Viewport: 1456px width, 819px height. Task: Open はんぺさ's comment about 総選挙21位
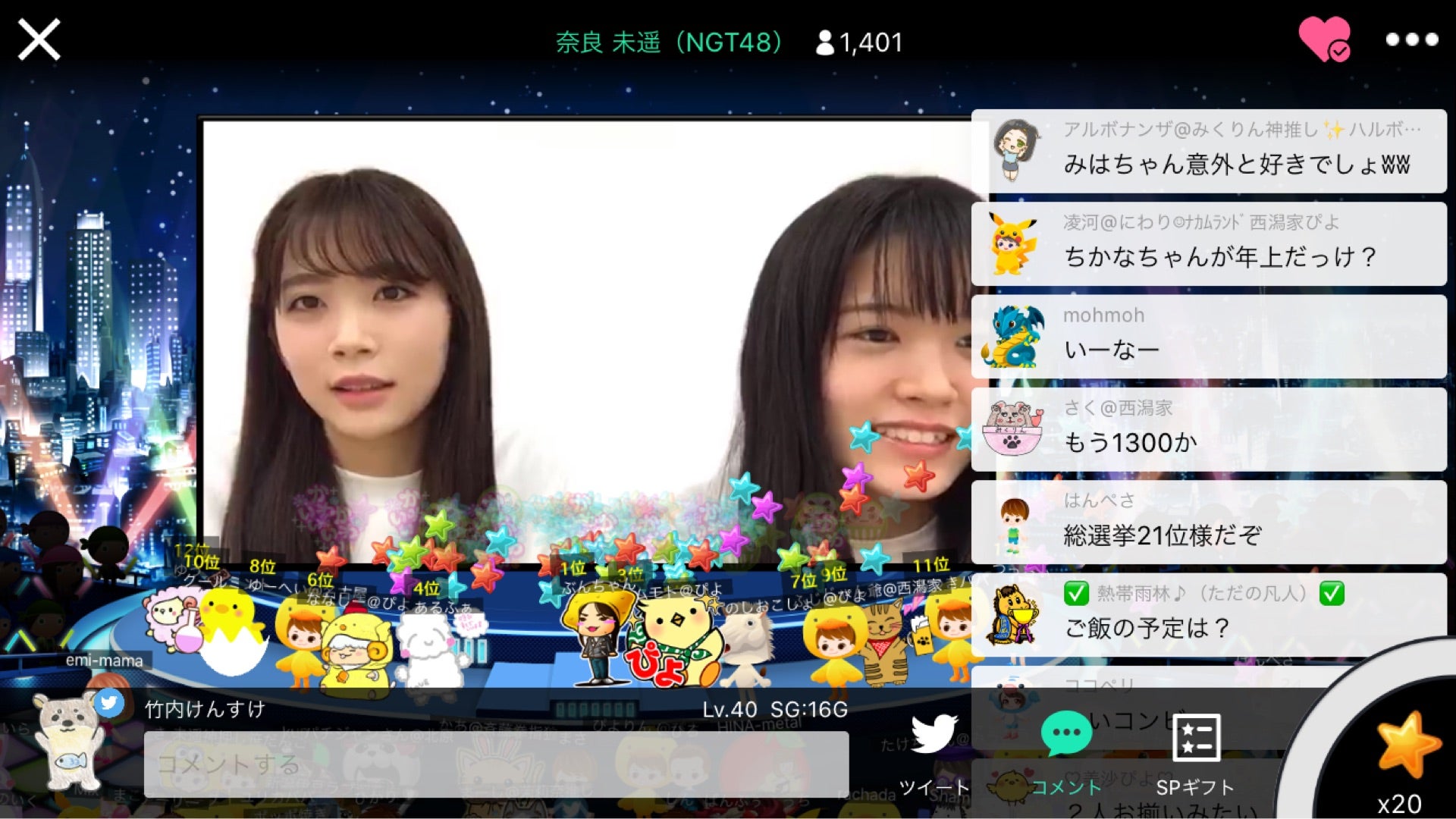(1209, 522)
